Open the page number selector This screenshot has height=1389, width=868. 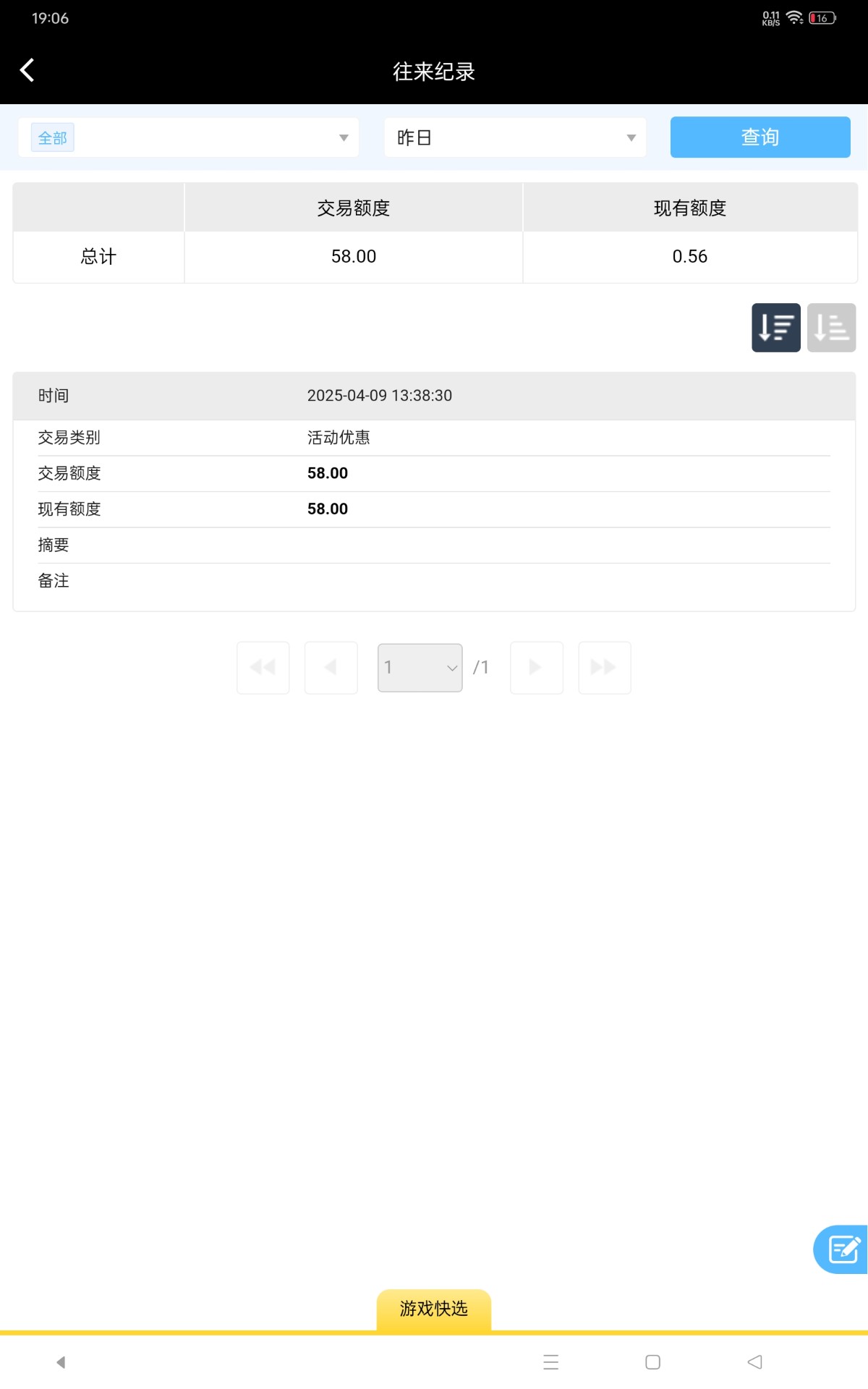(x=420, y=667)
